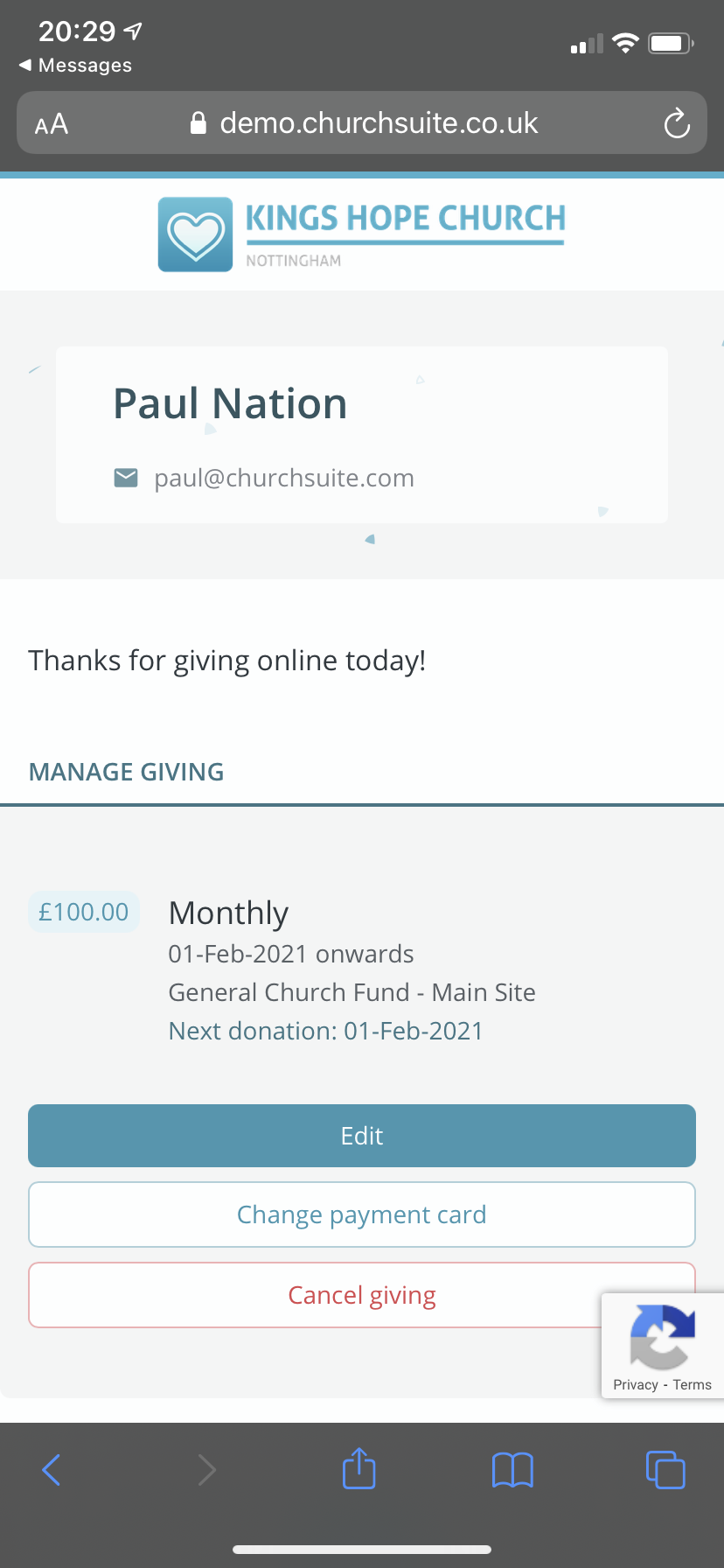This screenshot has height=1568, width=724.
Task: Open Safari Bookmarks via the book icon
Action: (512, 1469)
